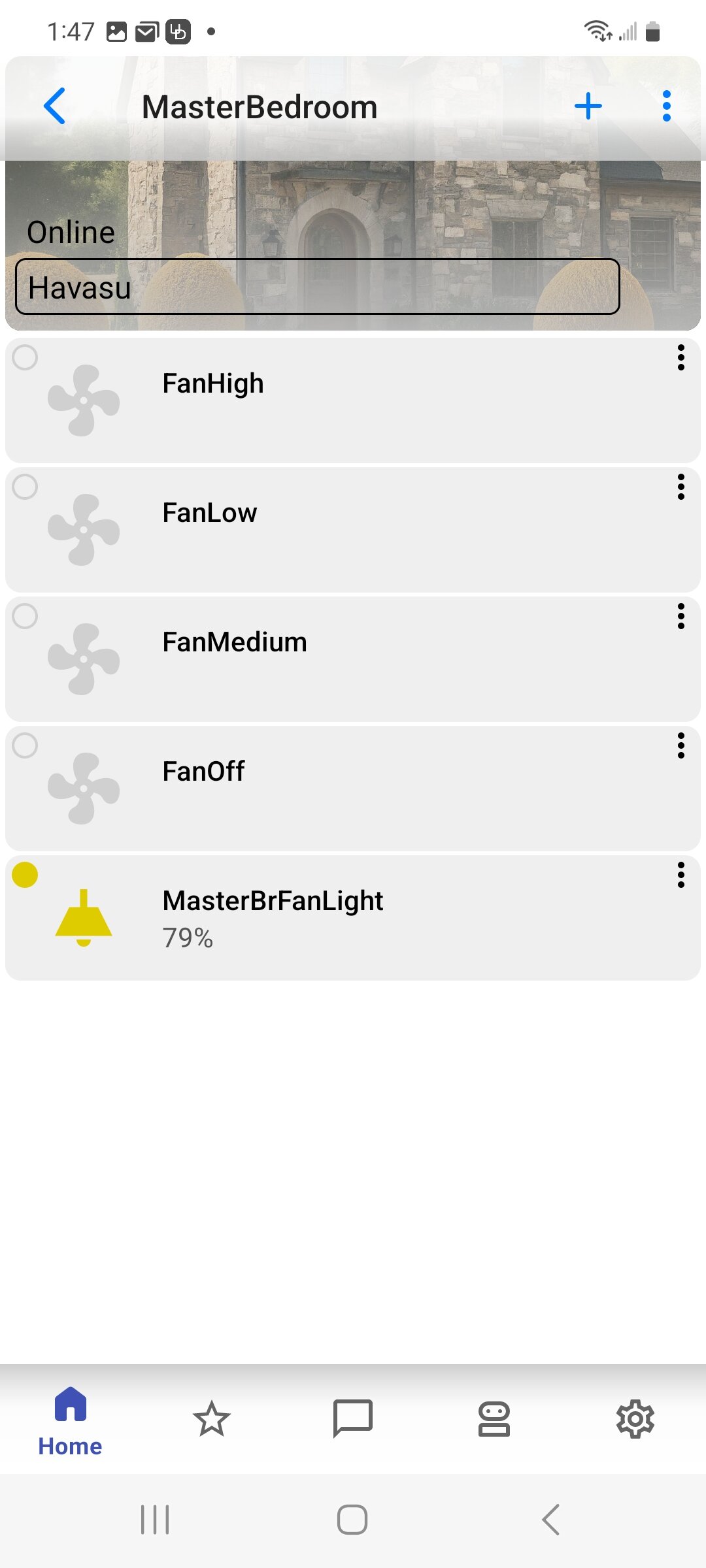This screenshot has height=1568, width=706.
Task: Open the FanHigh three-dot options
Action: point(681,357)
